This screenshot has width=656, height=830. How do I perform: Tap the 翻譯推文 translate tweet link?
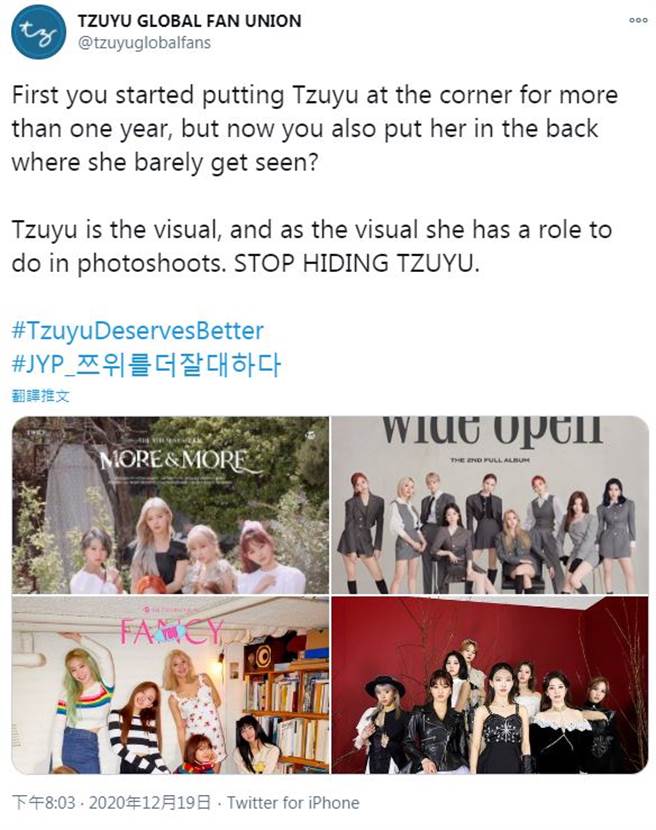pos(41,395)
